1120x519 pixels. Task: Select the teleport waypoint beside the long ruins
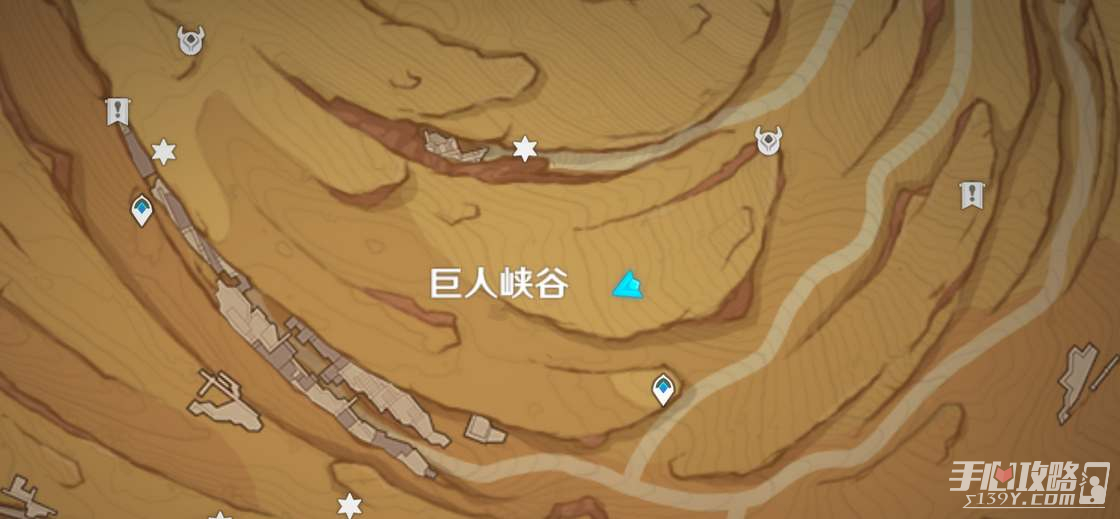pos(143,210)
